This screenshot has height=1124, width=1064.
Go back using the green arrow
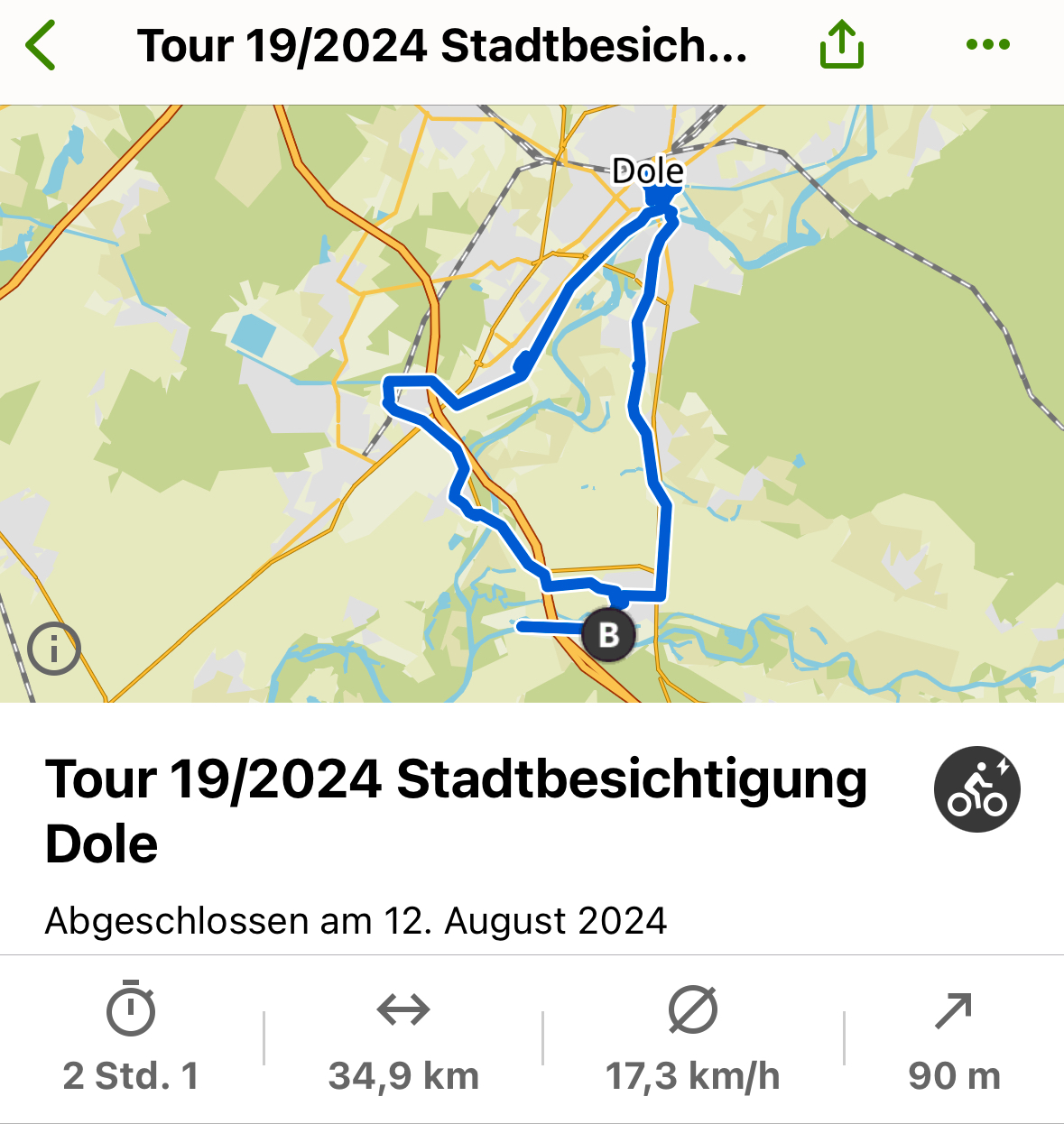pyautogui.click(x=42, y=45)
